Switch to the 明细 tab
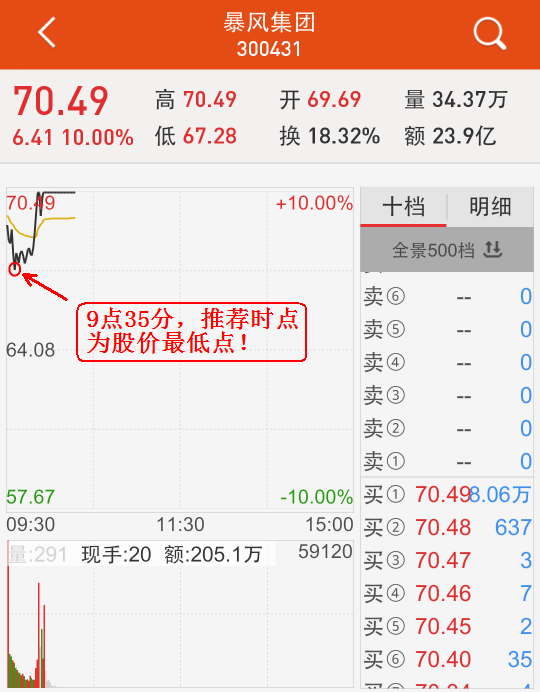The width and height of the screenshot is (540, 692). (x=490, y=207)
